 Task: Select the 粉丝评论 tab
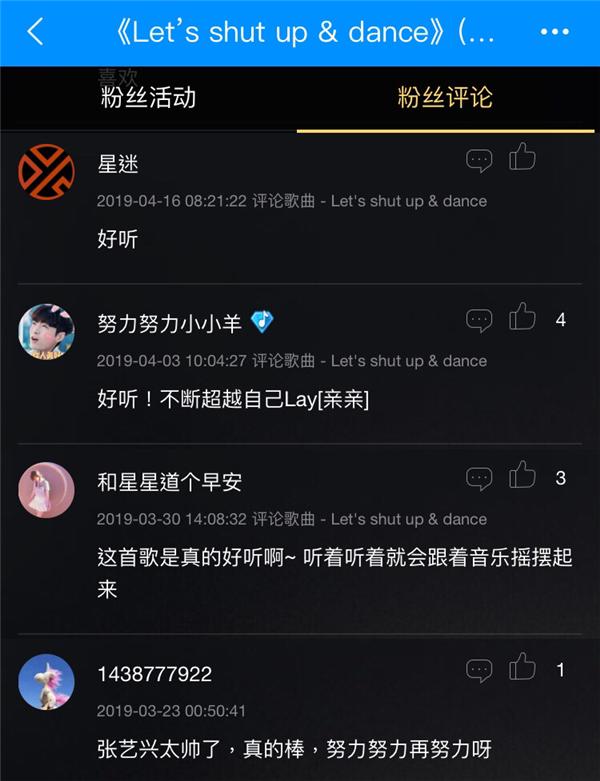pyautogui.click(x=445, y=98)
